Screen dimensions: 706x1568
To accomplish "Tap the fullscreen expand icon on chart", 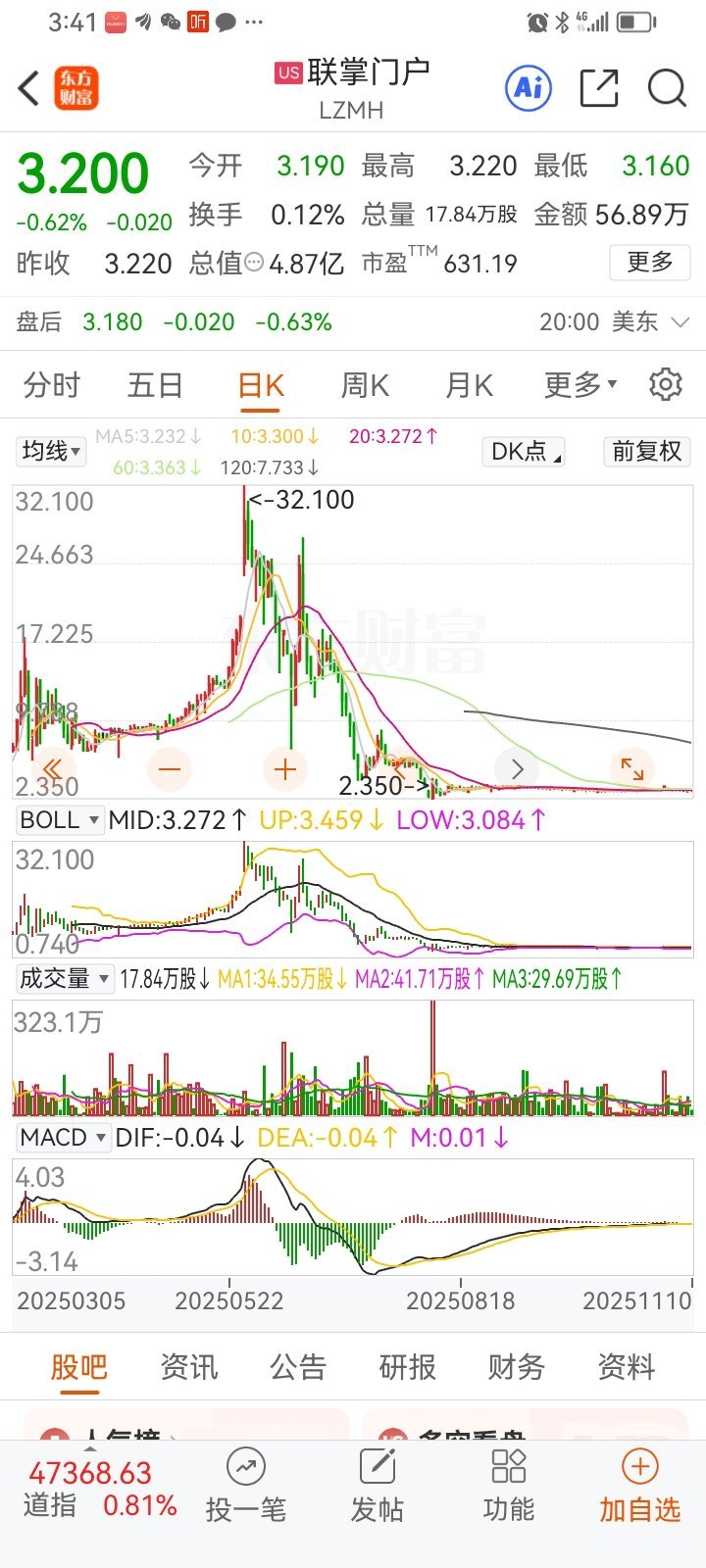I will pyautogui.click(x=632, y=769).
